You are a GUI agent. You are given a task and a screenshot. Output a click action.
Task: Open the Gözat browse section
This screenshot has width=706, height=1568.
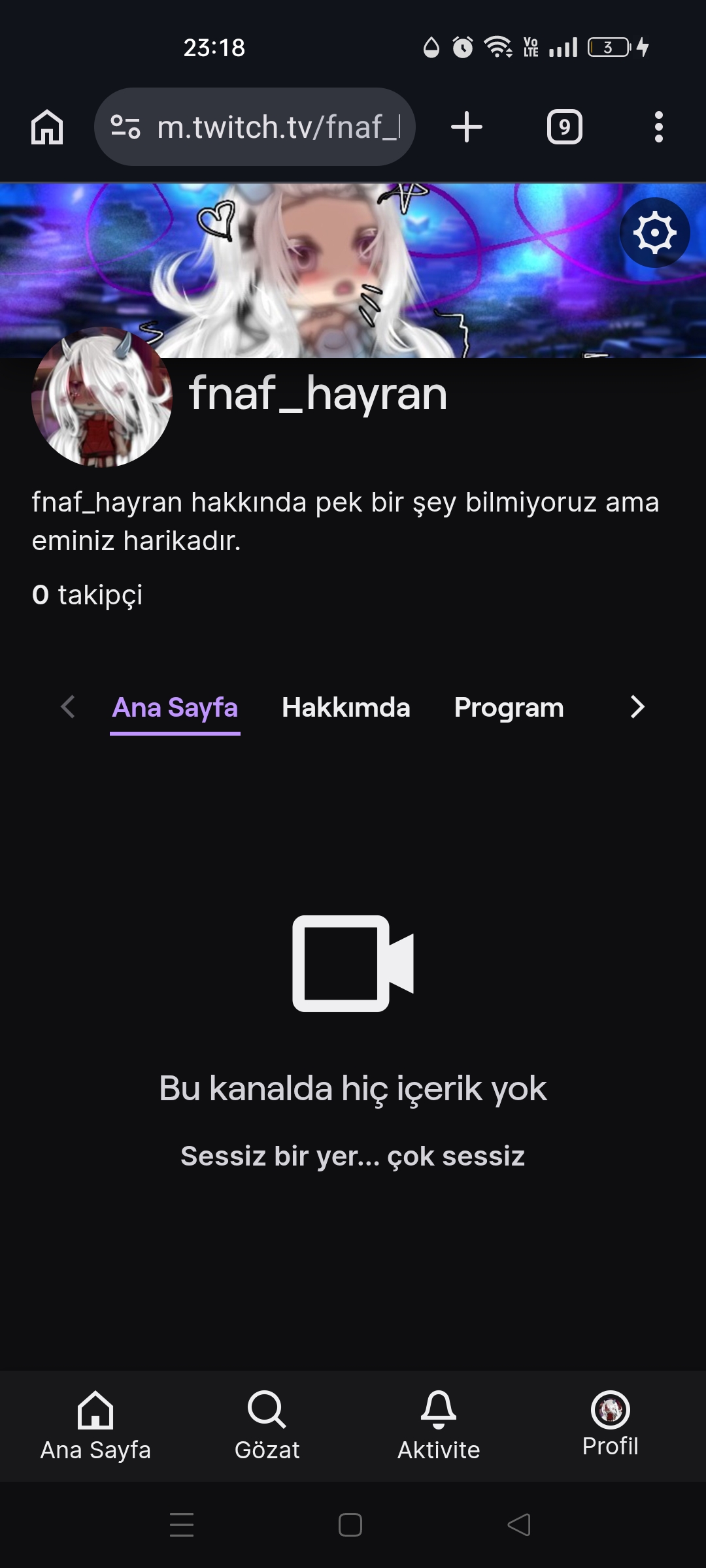[x=267, y=1426]
